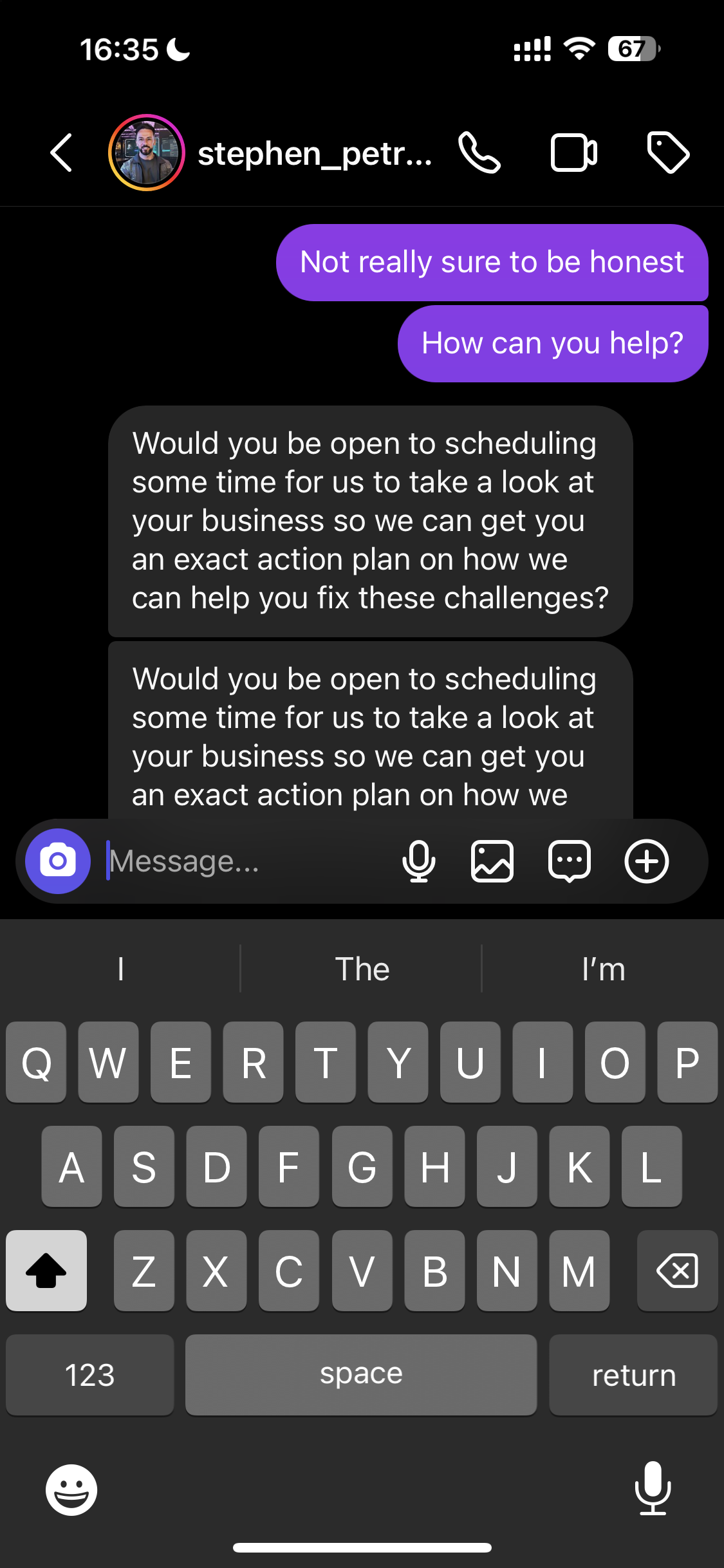724x1568 pixels.
Task: Tap the tag icon in the top bar
Action: [x=668, y=153]
